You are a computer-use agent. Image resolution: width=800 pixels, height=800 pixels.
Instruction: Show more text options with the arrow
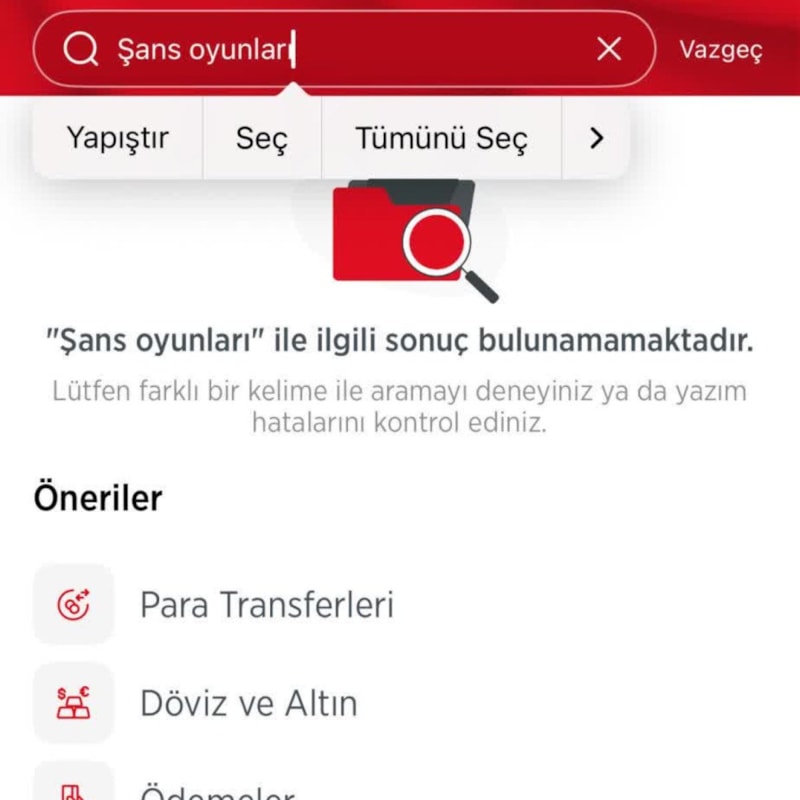click(x=597, y=138)
